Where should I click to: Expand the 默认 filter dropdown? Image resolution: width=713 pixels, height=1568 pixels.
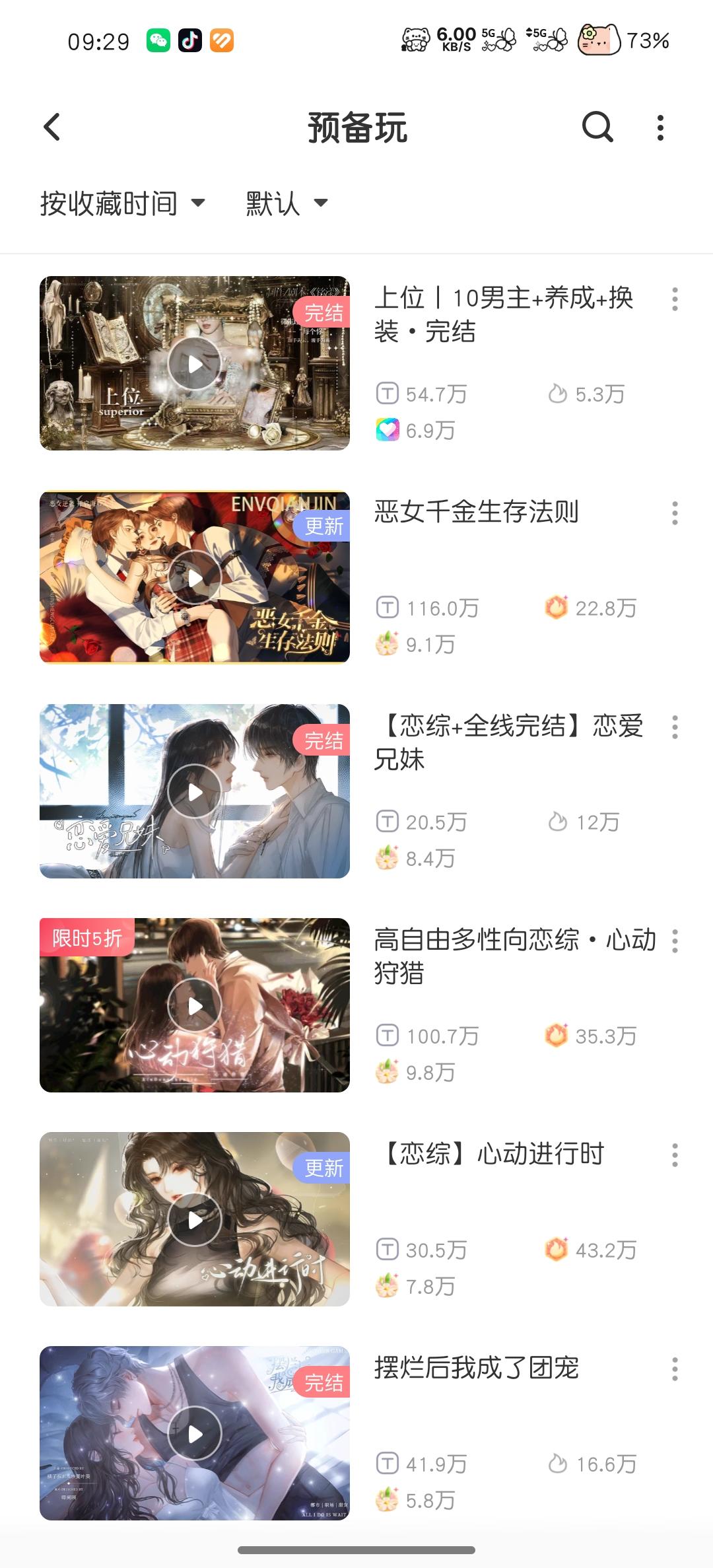click(x=287, y=203)
